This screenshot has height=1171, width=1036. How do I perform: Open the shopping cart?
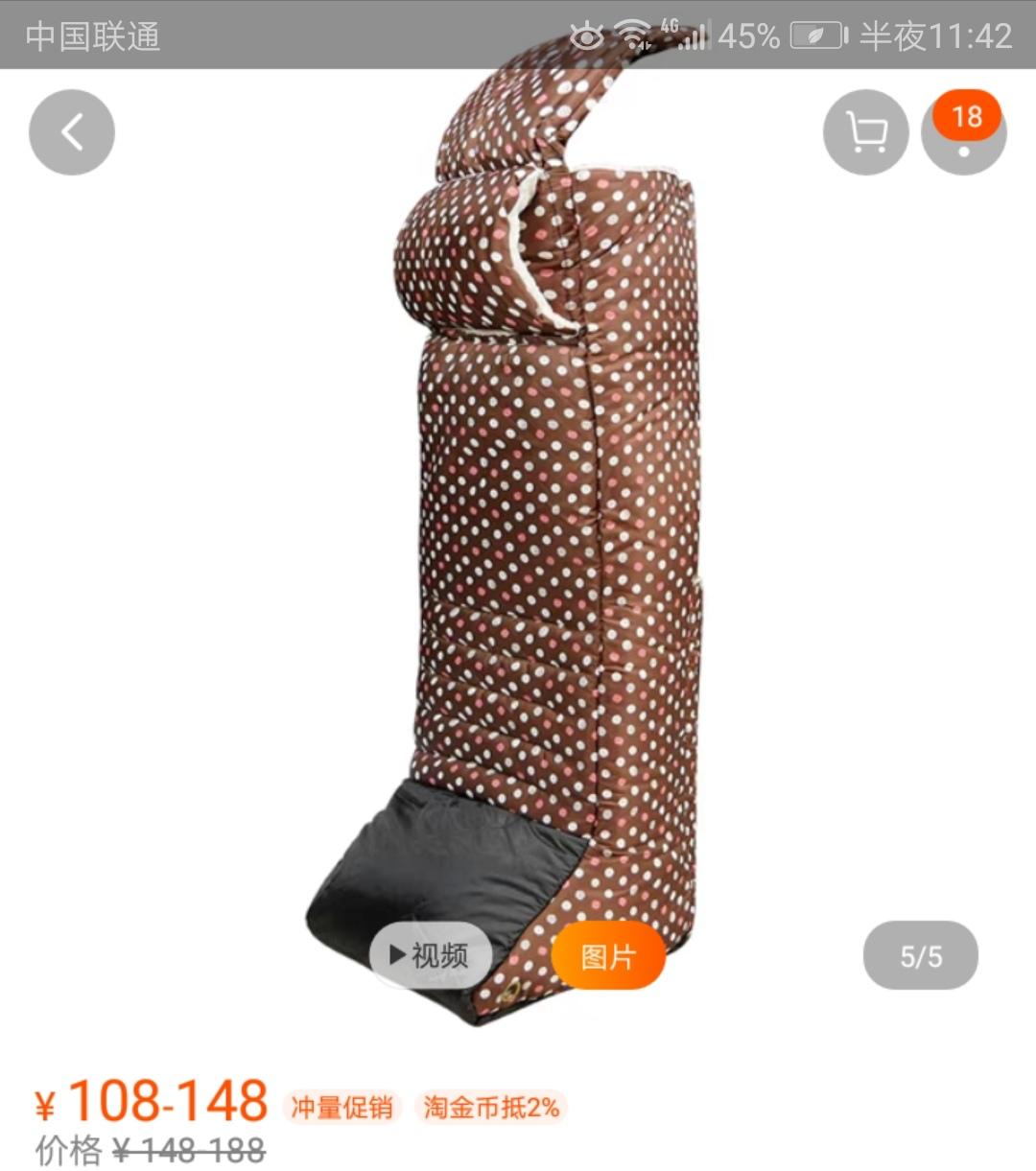tap(865, 132)
